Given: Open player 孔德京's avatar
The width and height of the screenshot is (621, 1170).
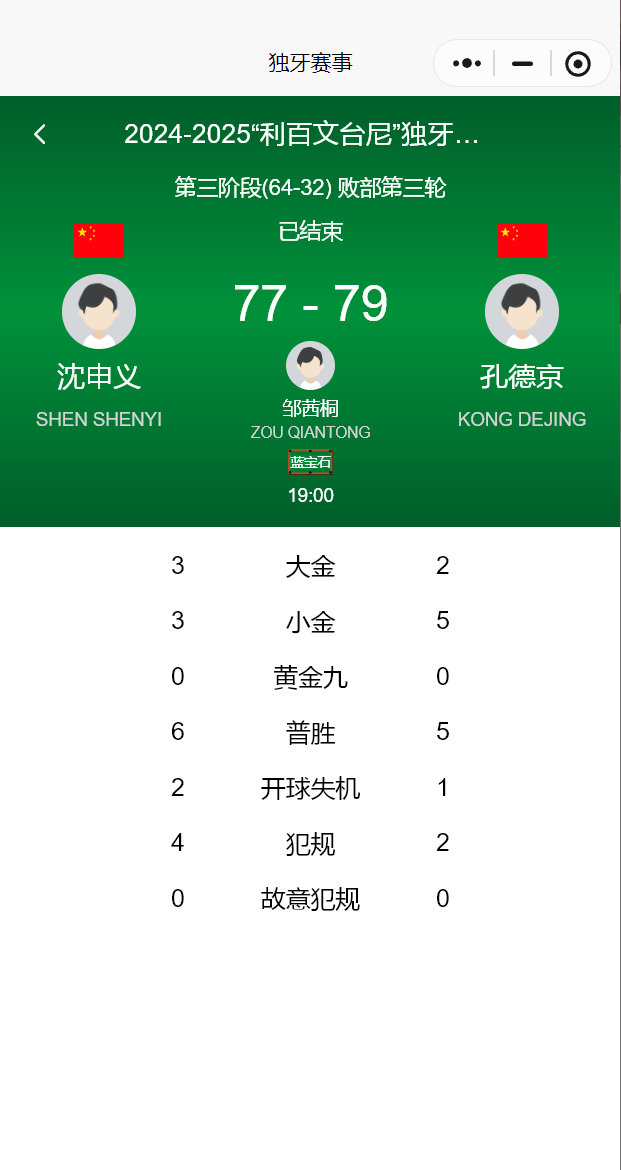Looking at the screenshot, I should click(x=522, y=311).
